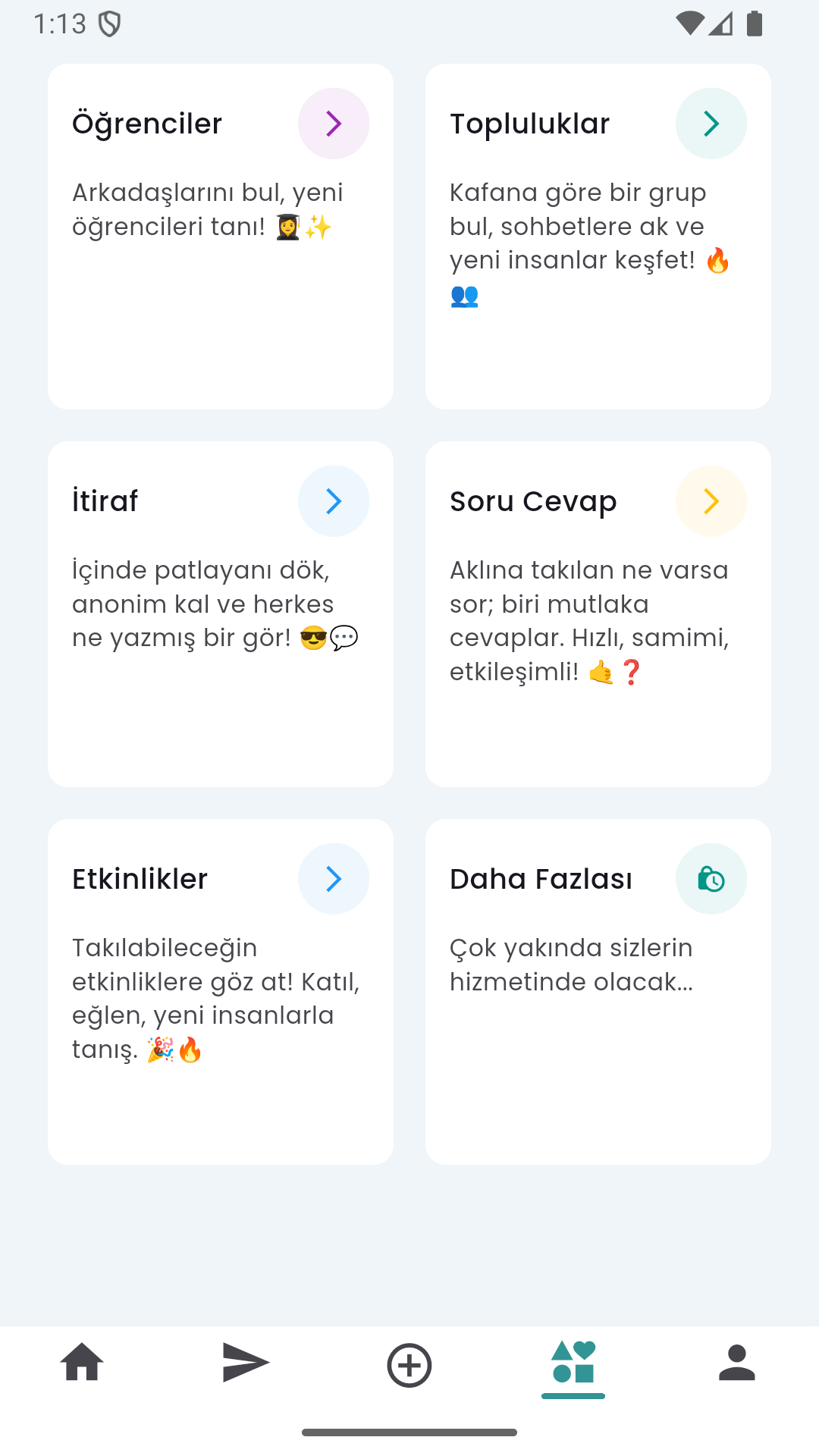
Task: Open the Home screen from bottom navigation
Action: (x=82, y=1363)
